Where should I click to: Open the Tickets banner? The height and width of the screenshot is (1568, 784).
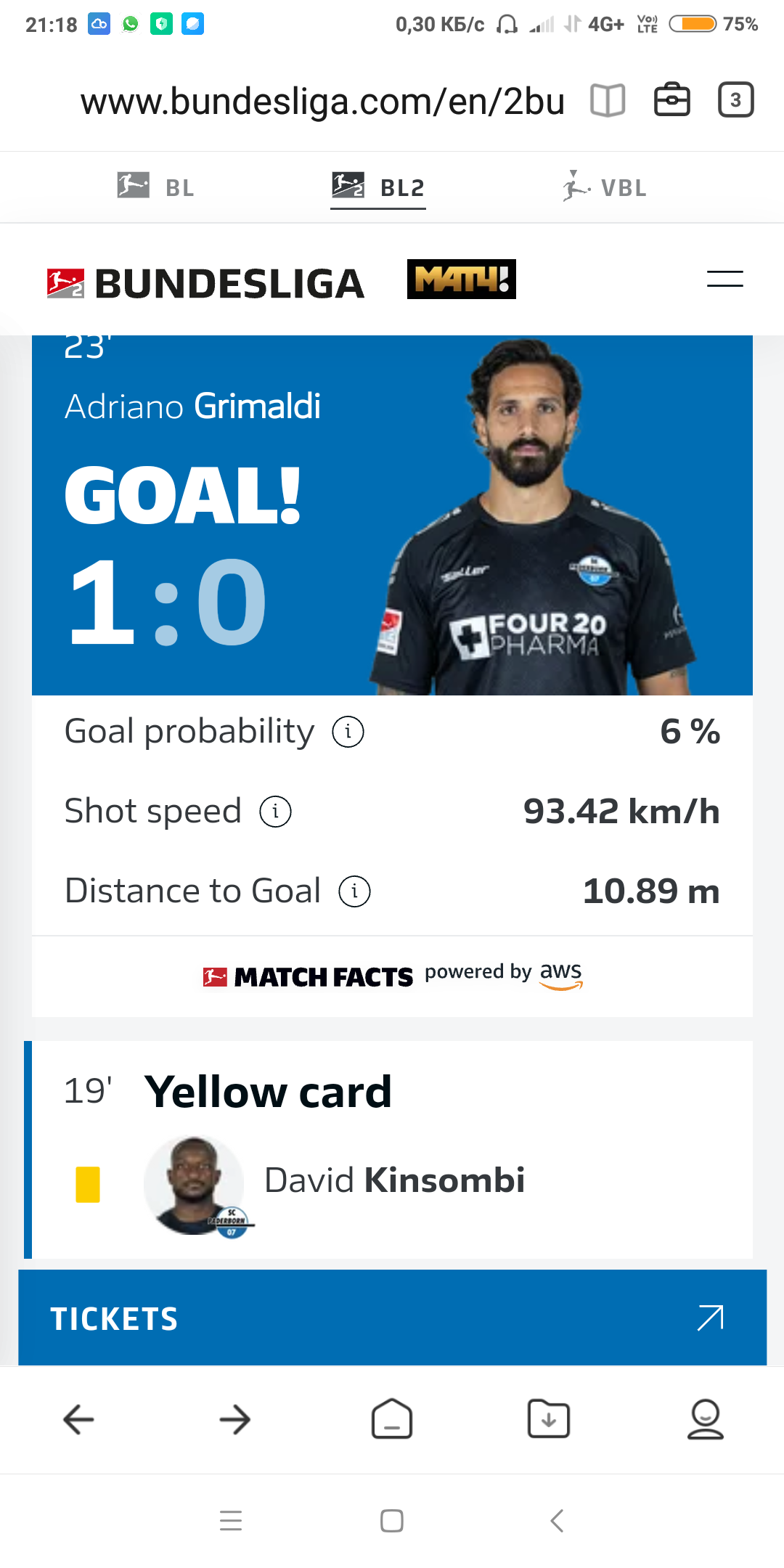pyautogui.click(x=392, y=1318)
